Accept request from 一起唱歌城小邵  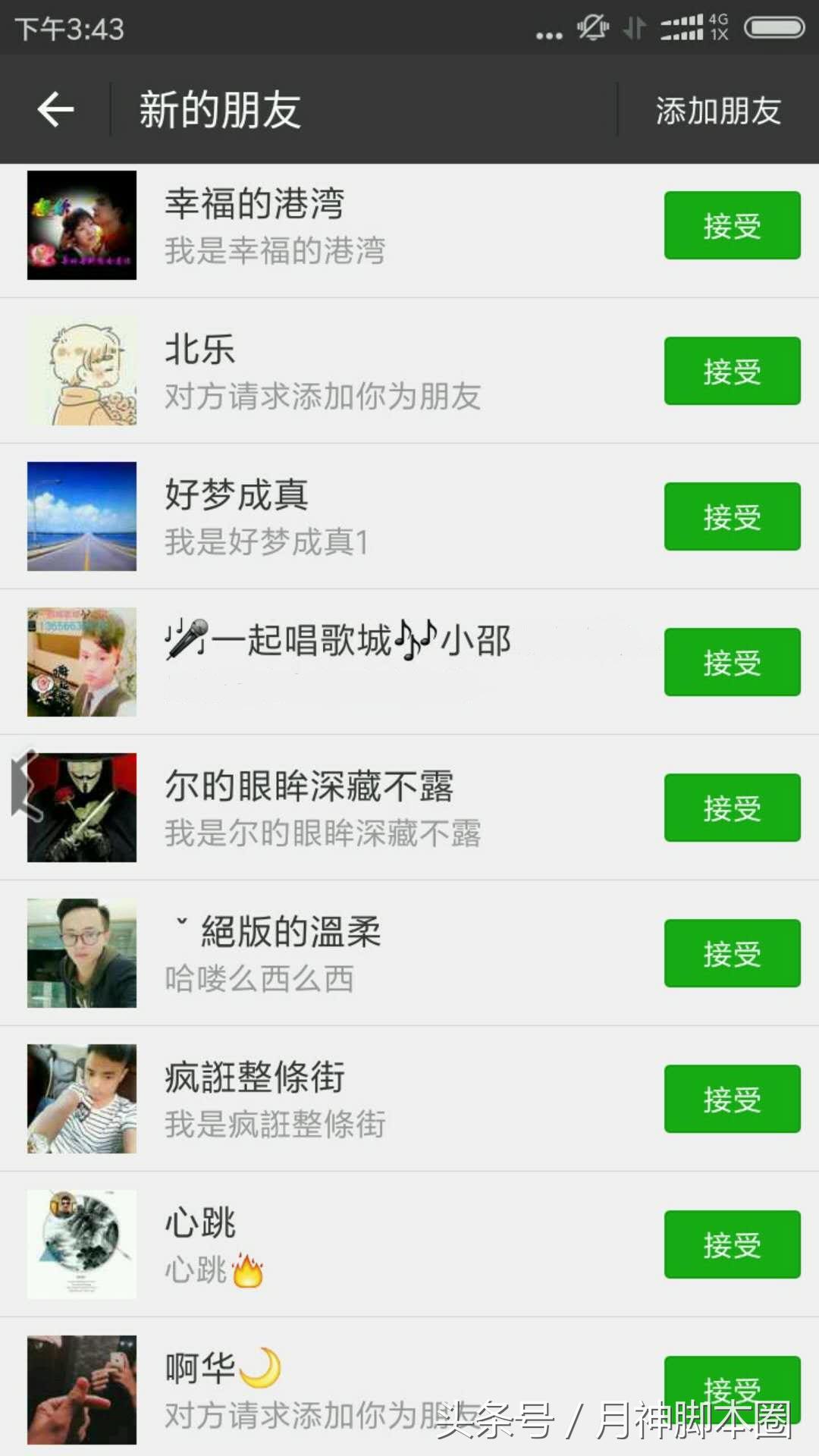click(x=732, y=662)
